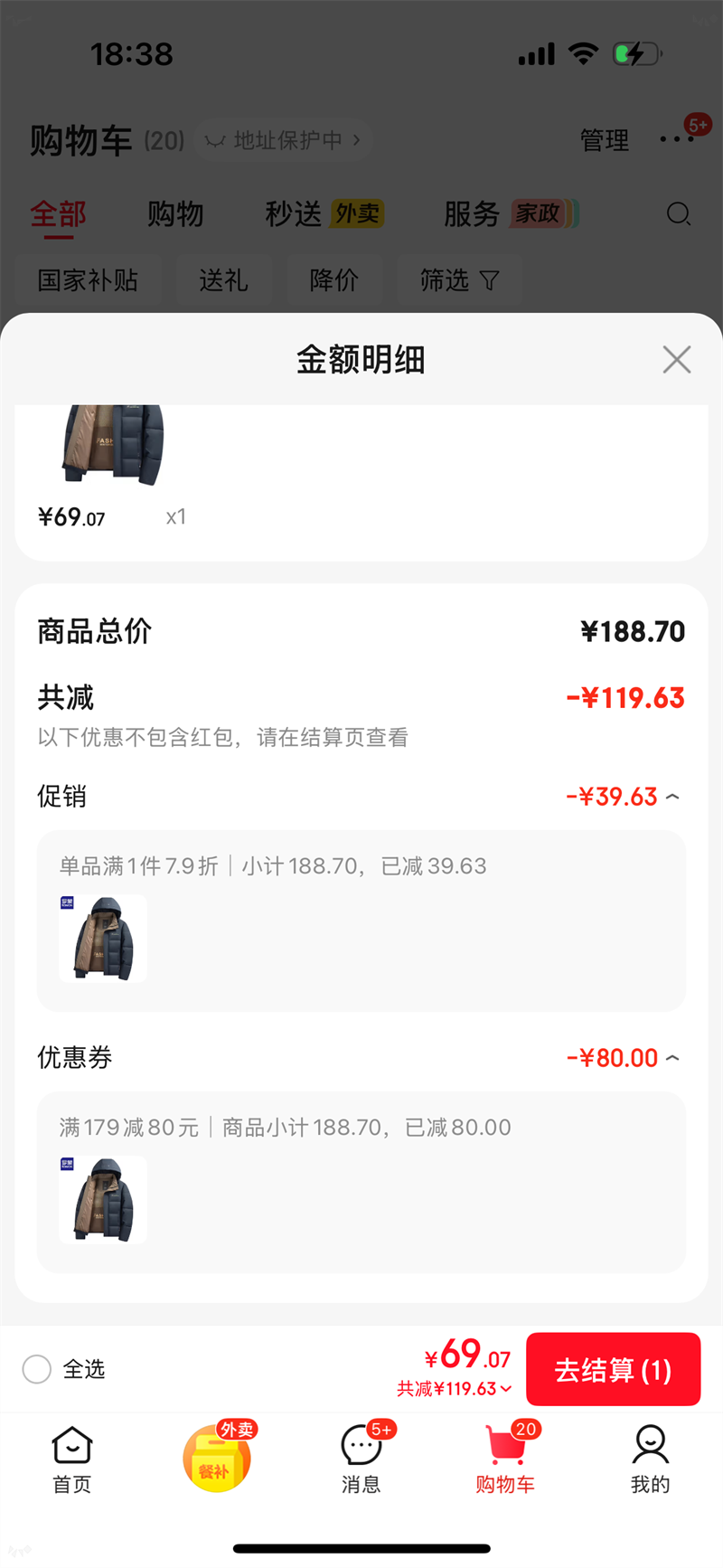Enable 全选 select all items
The image size is (723, 1568).
point(36,1369)
